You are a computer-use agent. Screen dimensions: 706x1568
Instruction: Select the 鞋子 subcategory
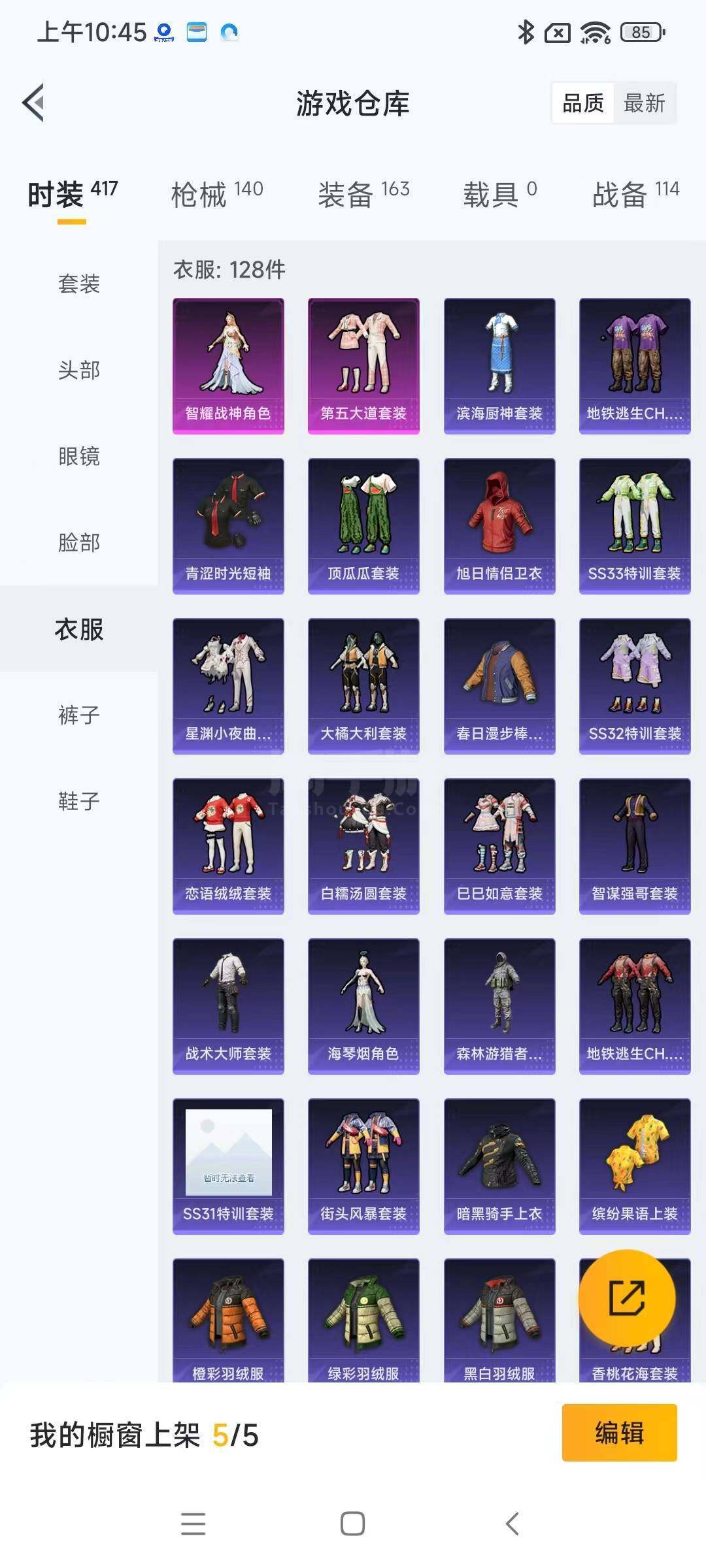79,801
